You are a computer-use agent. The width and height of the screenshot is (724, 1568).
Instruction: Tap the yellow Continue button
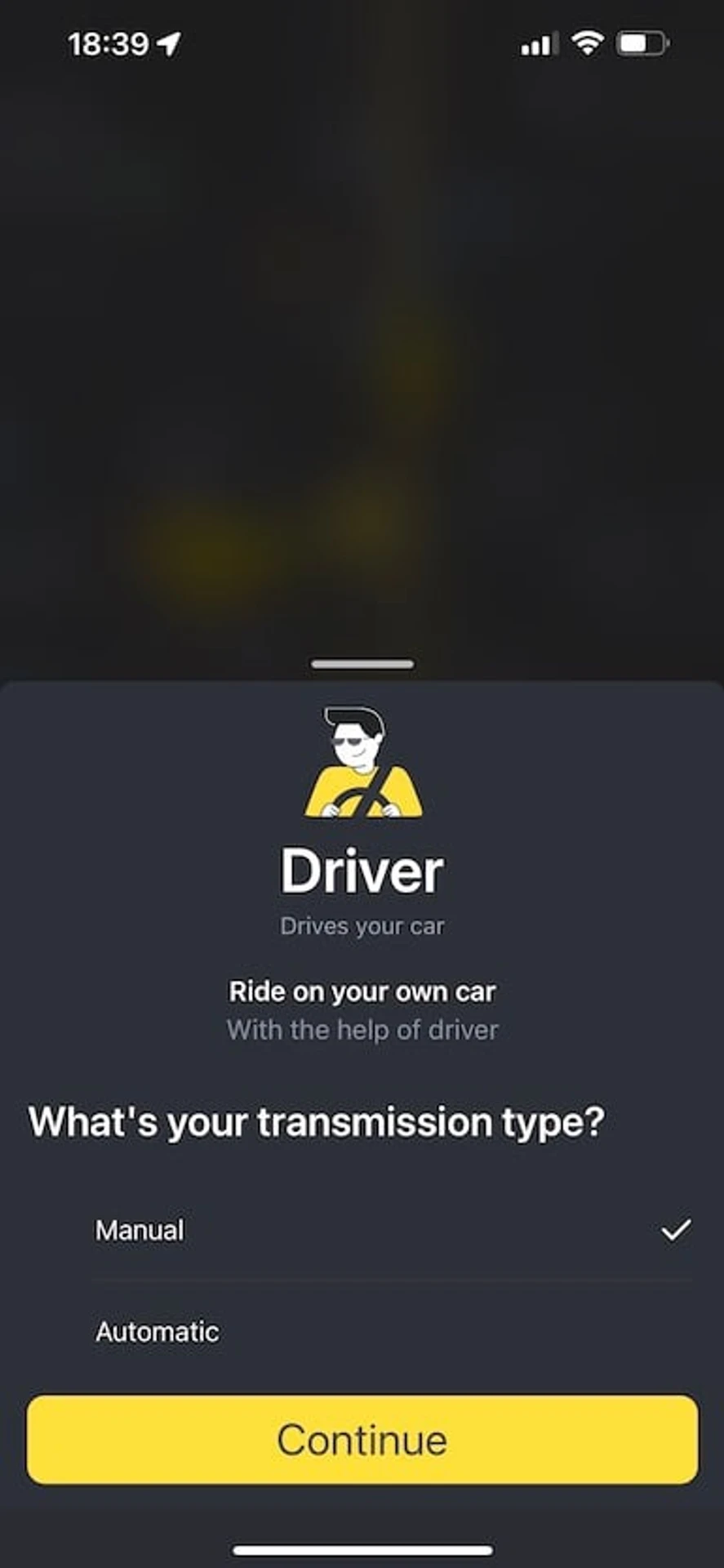click(x=362, y=1439)
